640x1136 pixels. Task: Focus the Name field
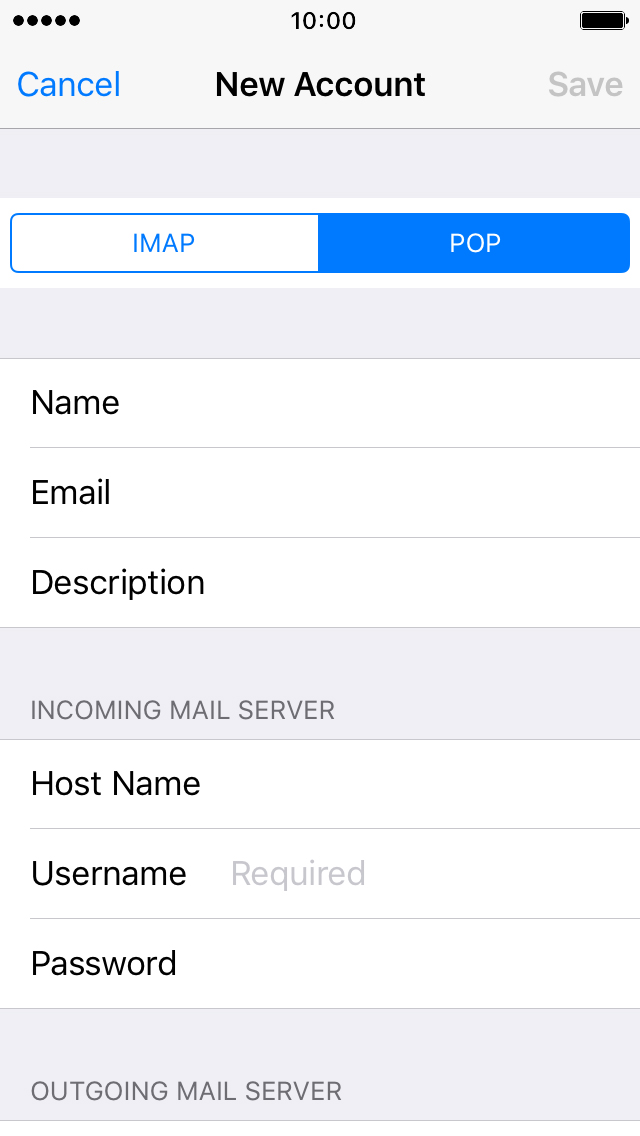320,403
